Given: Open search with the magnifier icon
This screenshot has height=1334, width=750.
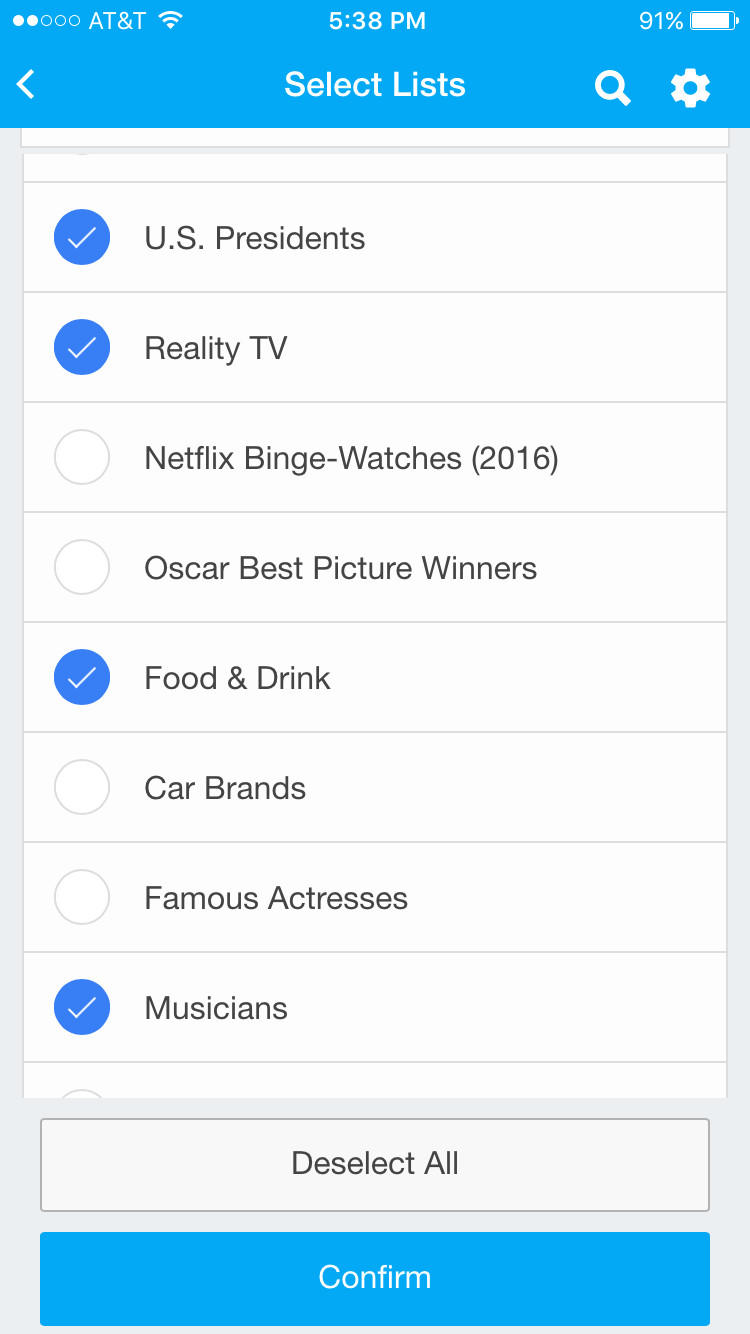Looking at the screenshot, I should click(612, 88).
